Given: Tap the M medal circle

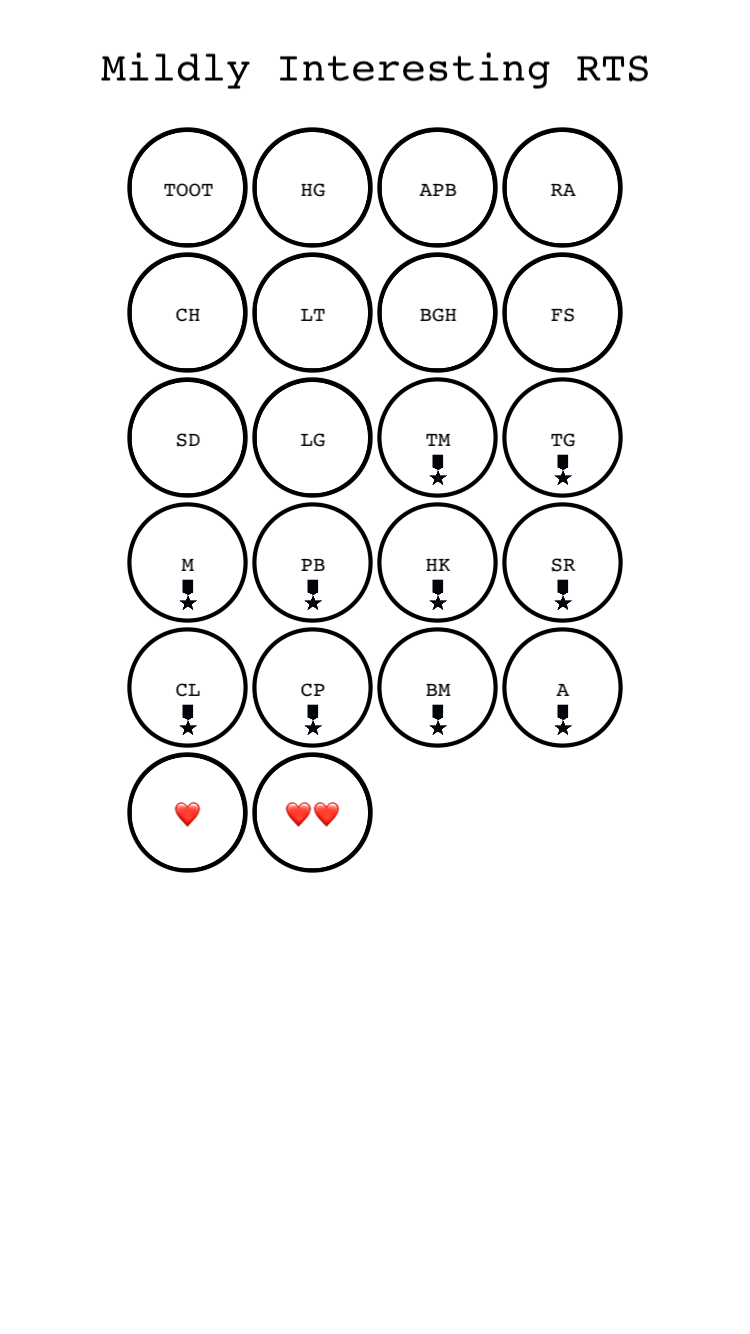Looking at the screenshot, I should click(188, 563).
